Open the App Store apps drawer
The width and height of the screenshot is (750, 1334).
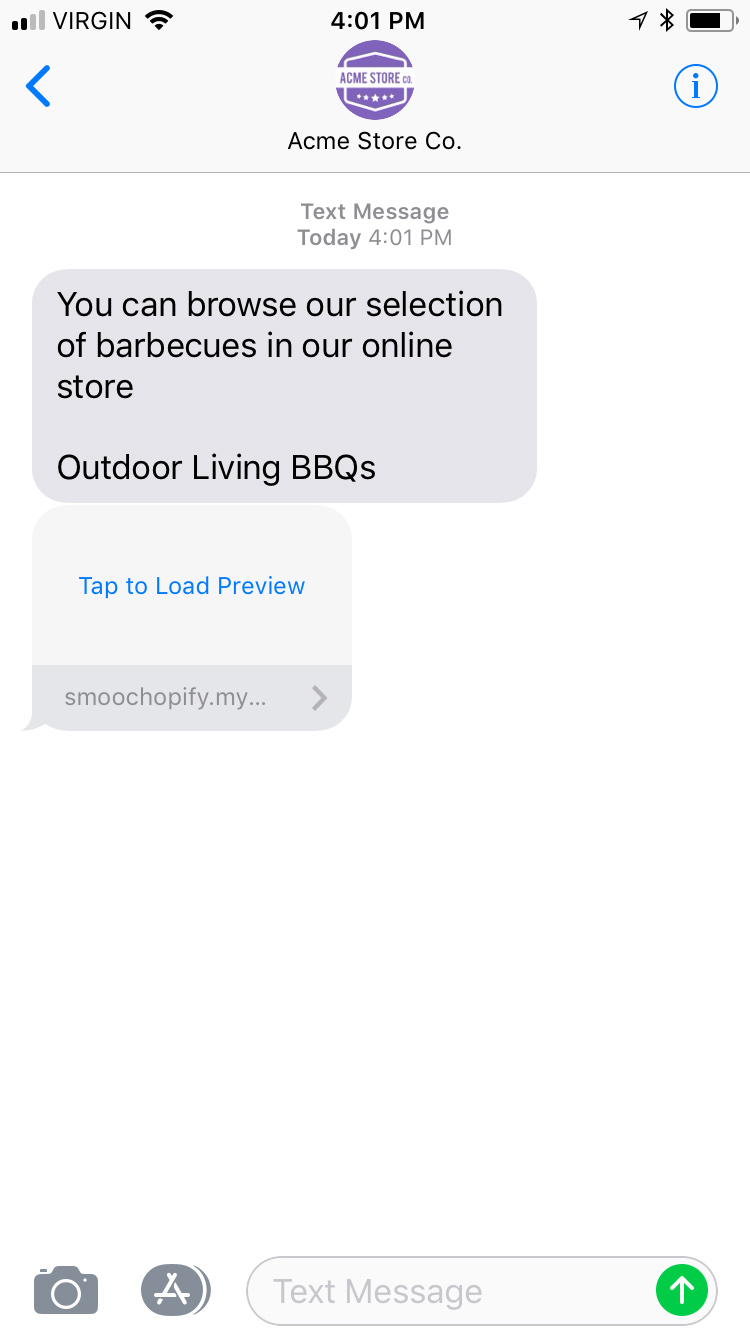coord(175,1290)
